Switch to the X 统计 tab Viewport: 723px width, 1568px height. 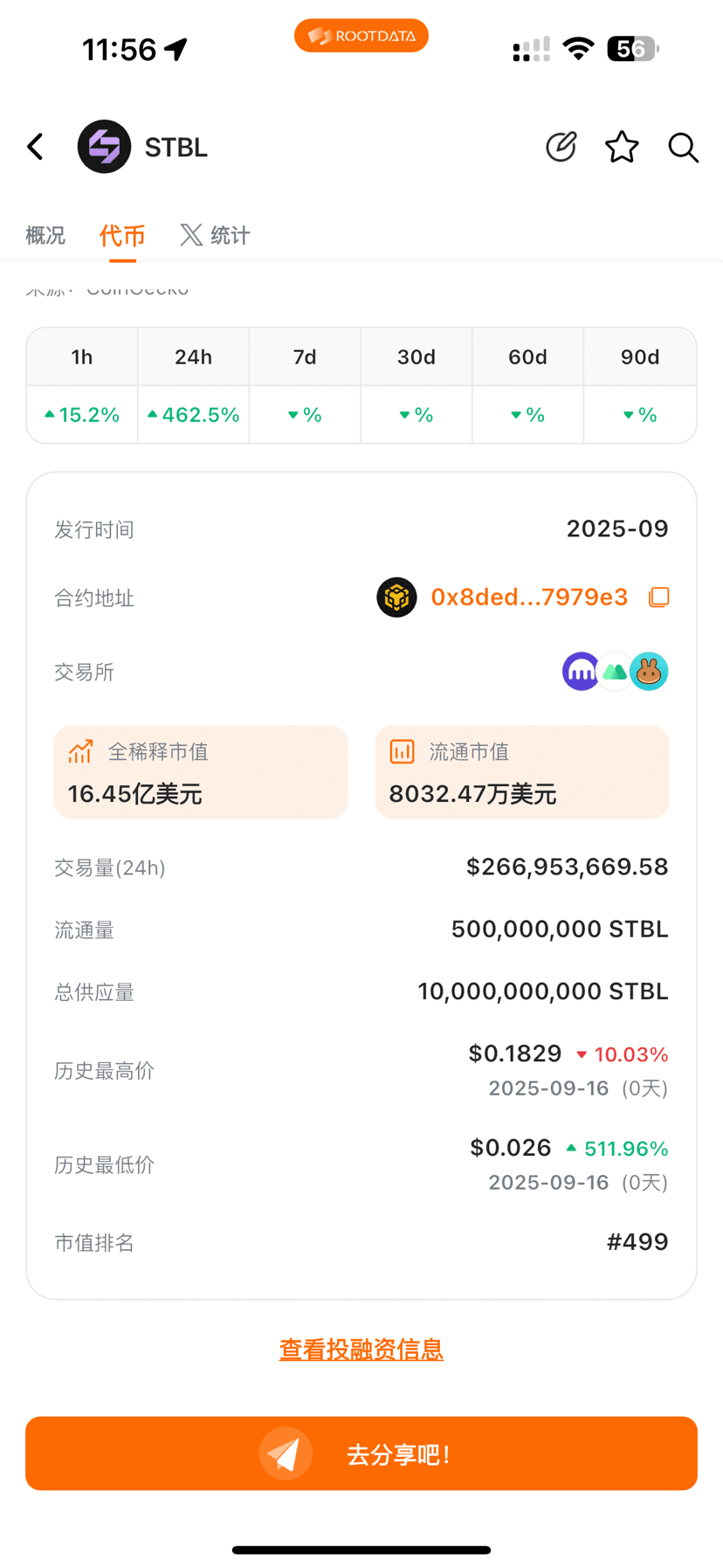click(215, 235)
